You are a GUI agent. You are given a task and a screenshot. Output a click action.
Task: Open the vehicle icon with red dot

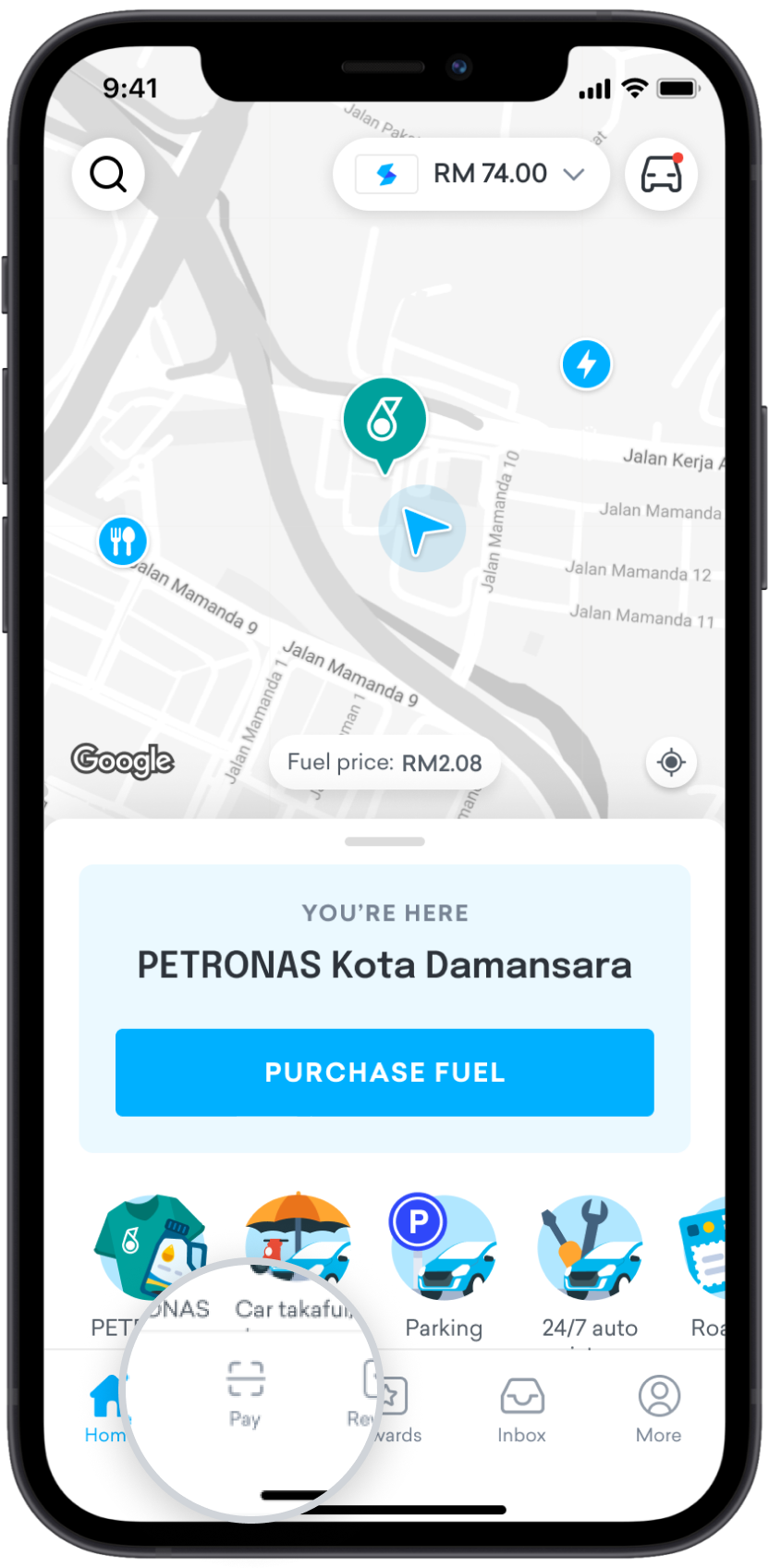[661, 174]
